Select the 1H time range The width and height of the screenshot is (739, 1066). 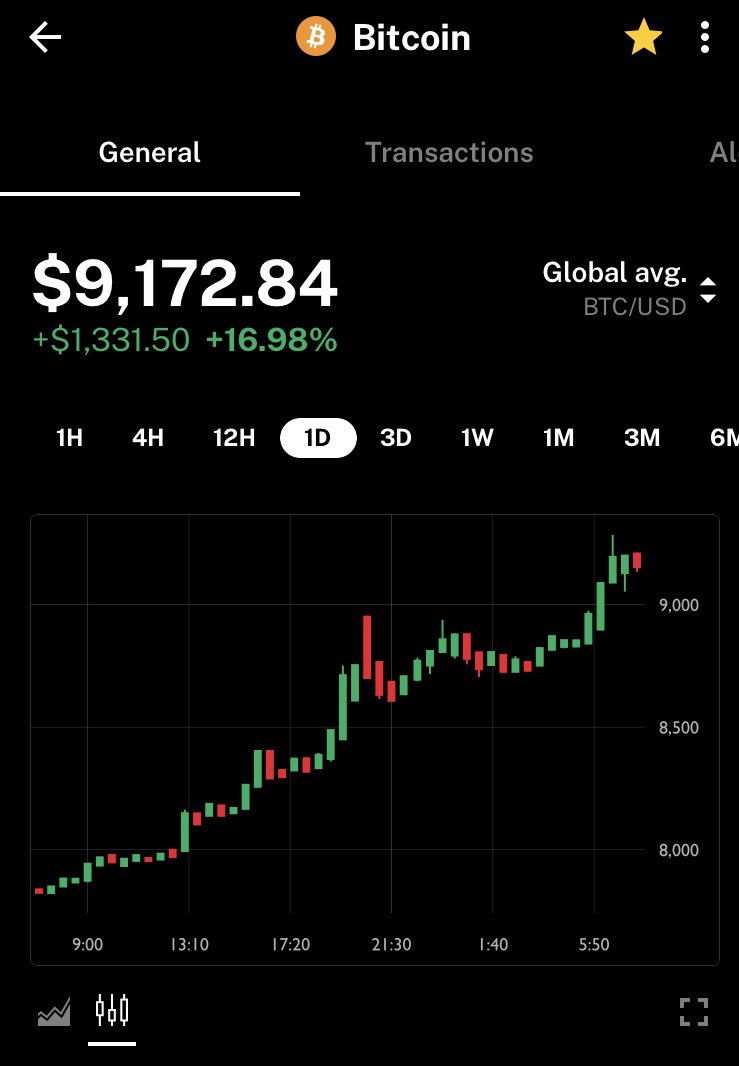(69, 438)
